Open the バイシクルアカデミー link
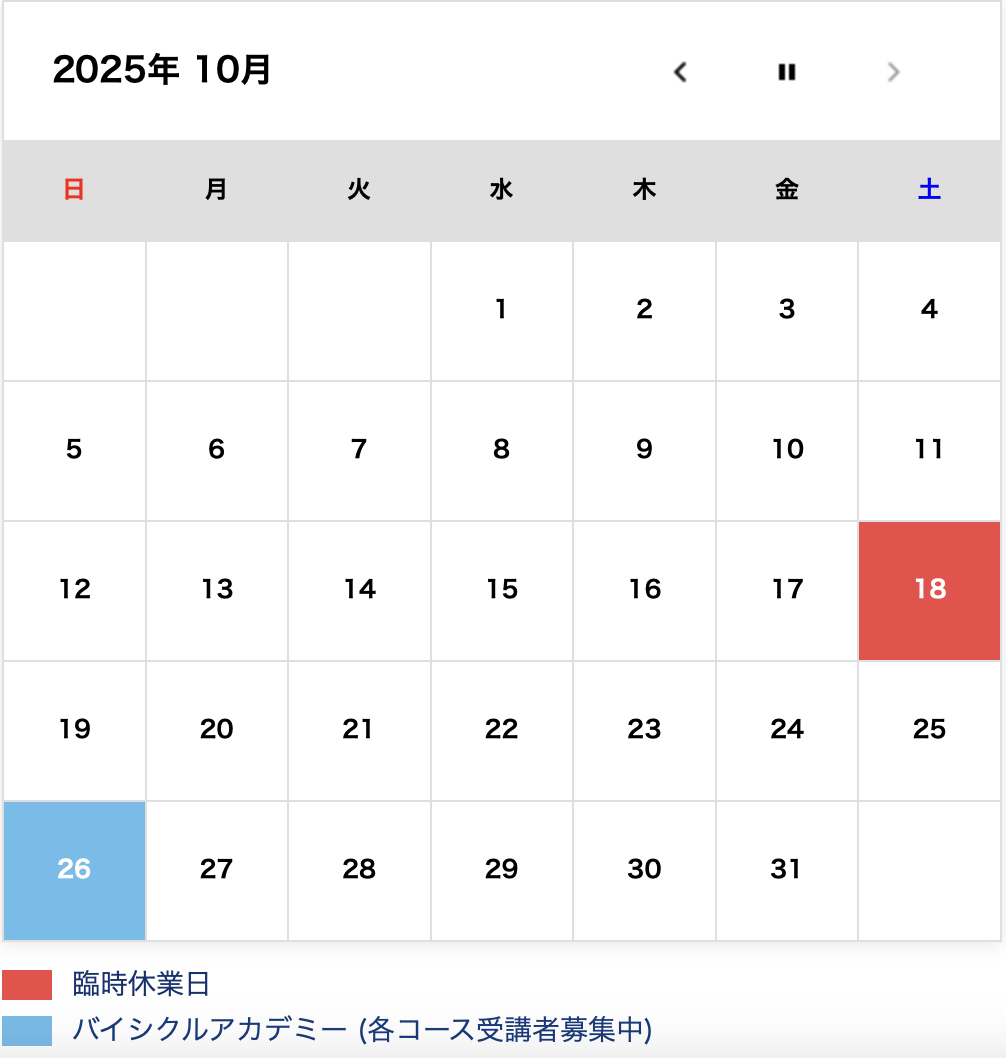Screen dimensions: 1006x1058 361,1029
